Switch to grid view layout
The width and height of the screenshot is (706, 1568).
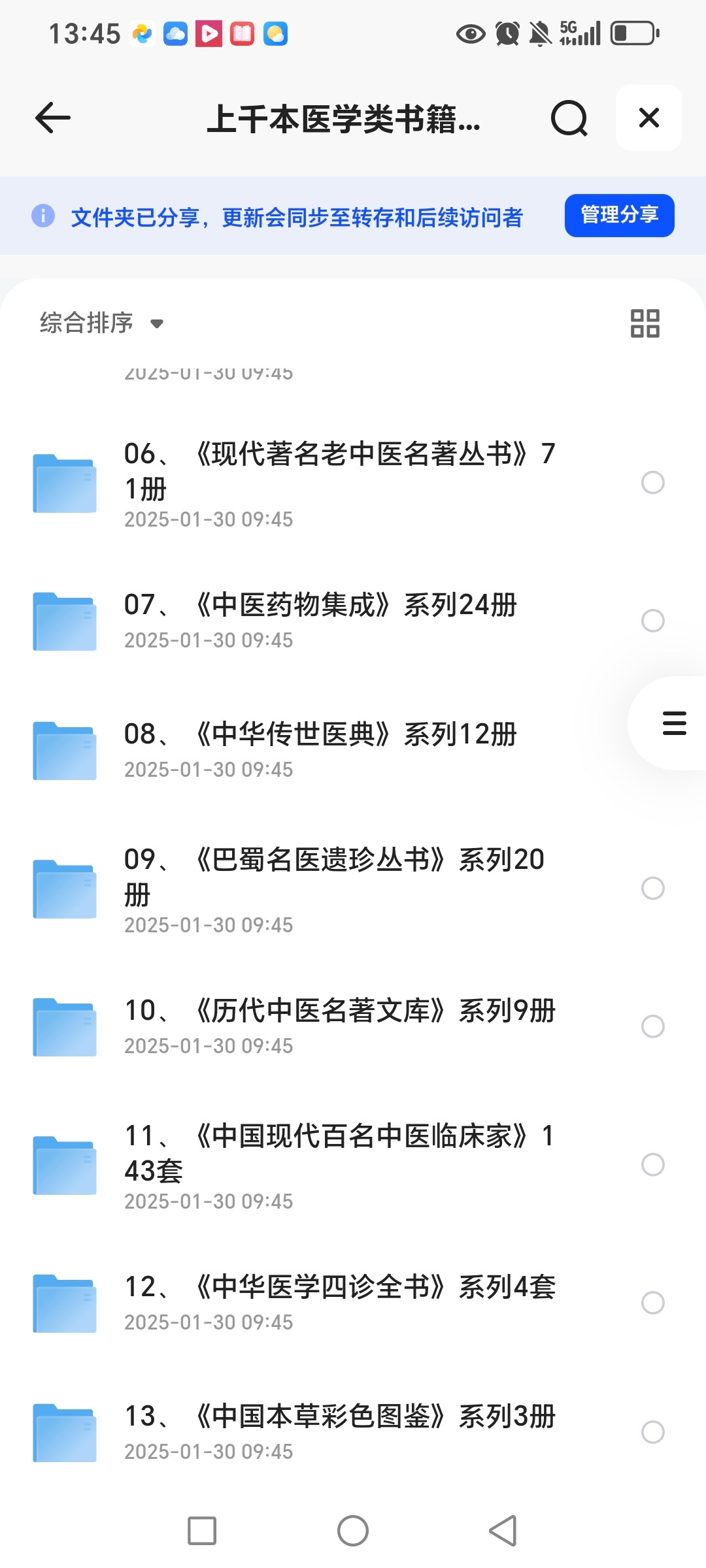pos(645,323)
